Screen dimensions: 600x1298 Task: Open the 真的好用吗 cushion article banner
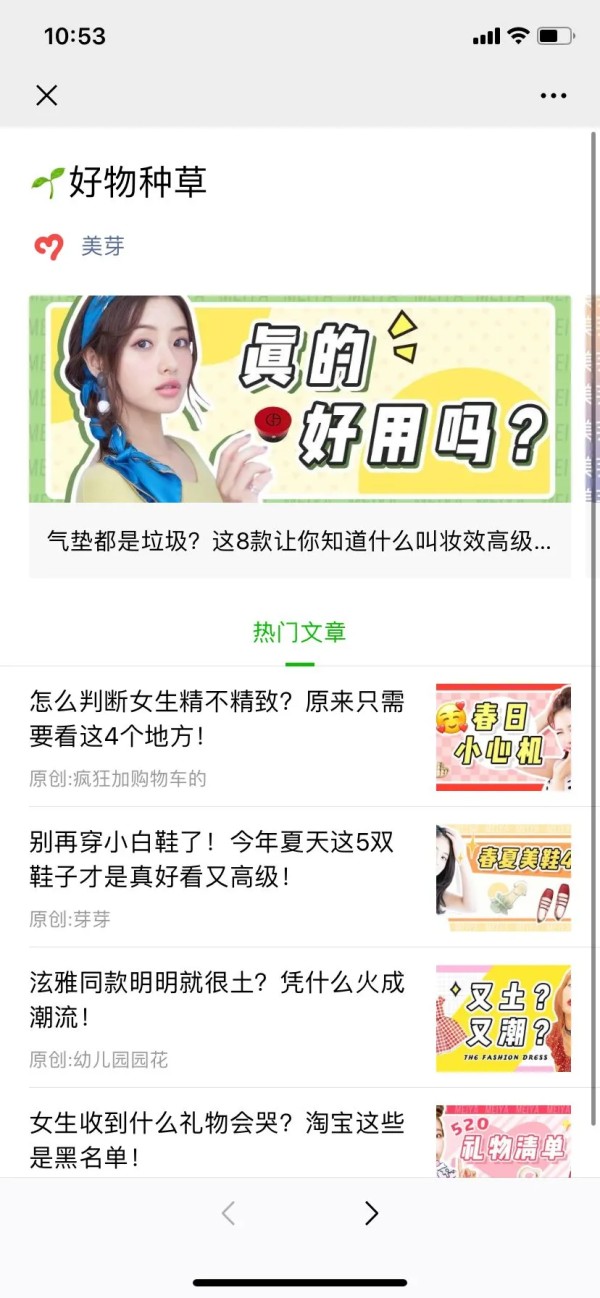click(300, 400)
